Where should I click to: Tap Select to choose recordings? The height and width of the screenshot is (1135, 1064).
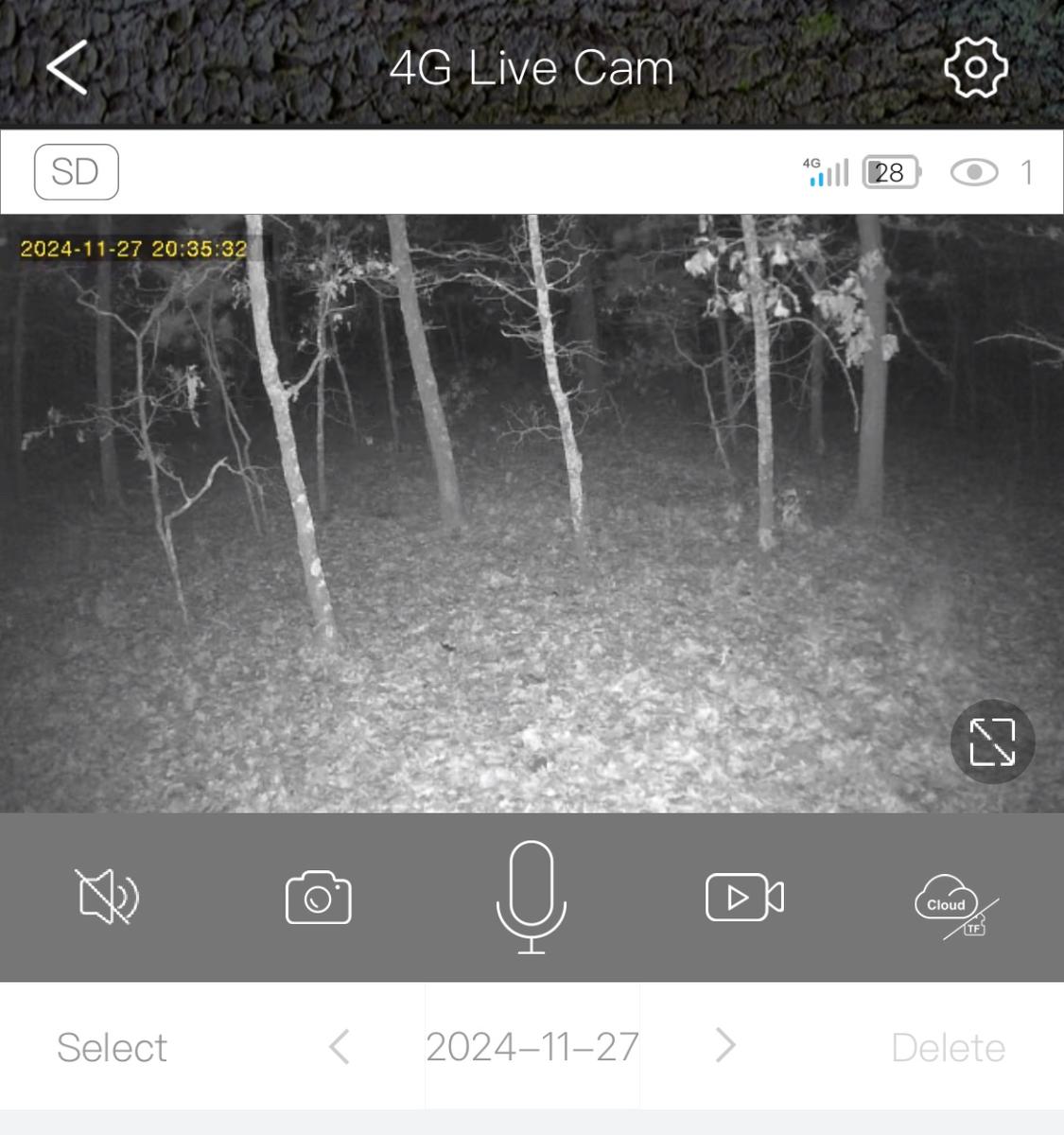point(112,1047)
